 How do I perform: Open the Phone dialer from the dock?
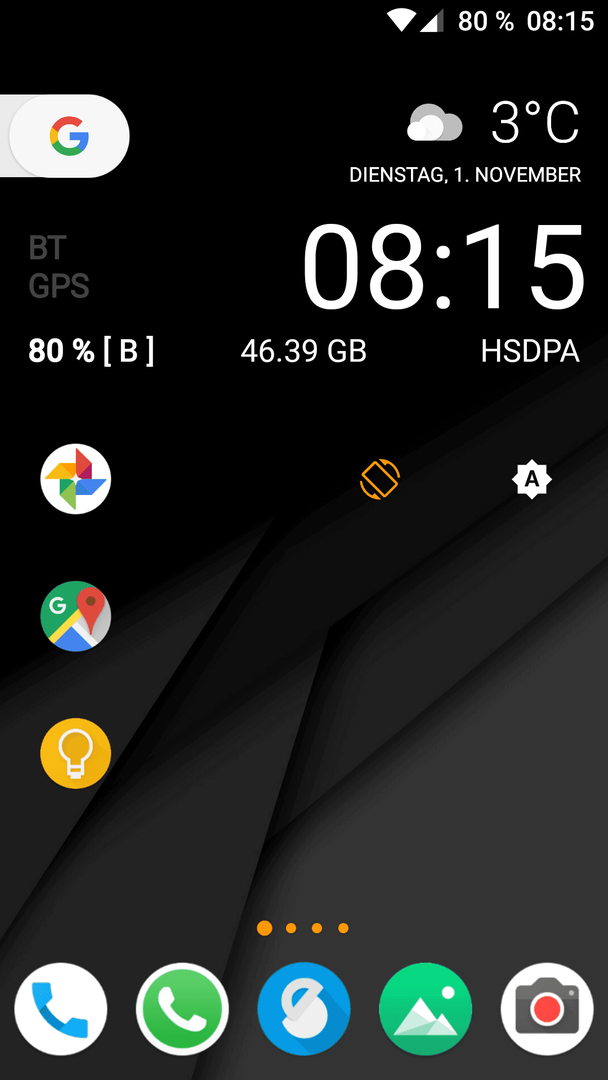tap(61, 1008)
